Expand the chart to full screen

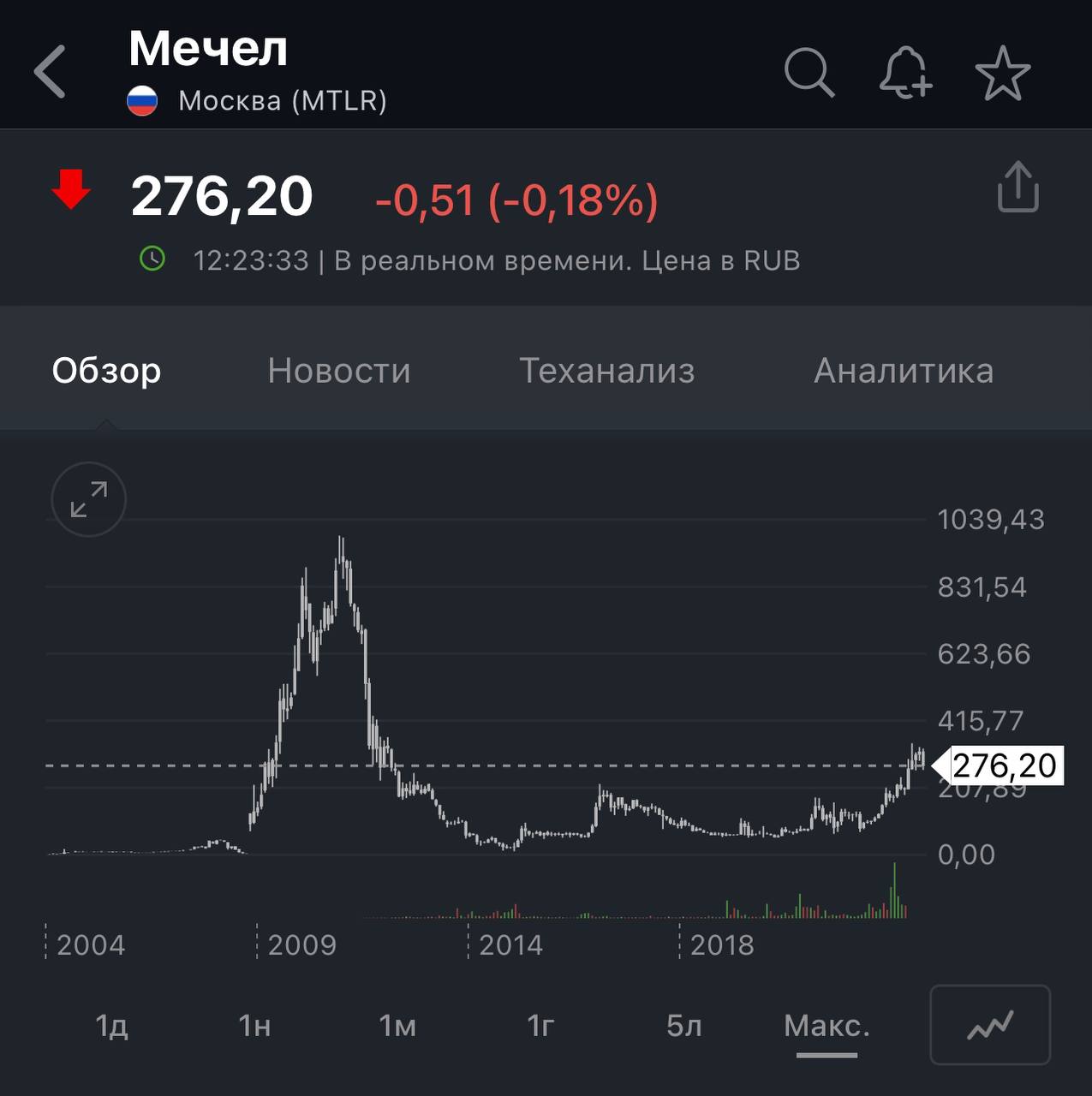coord(89,499)
